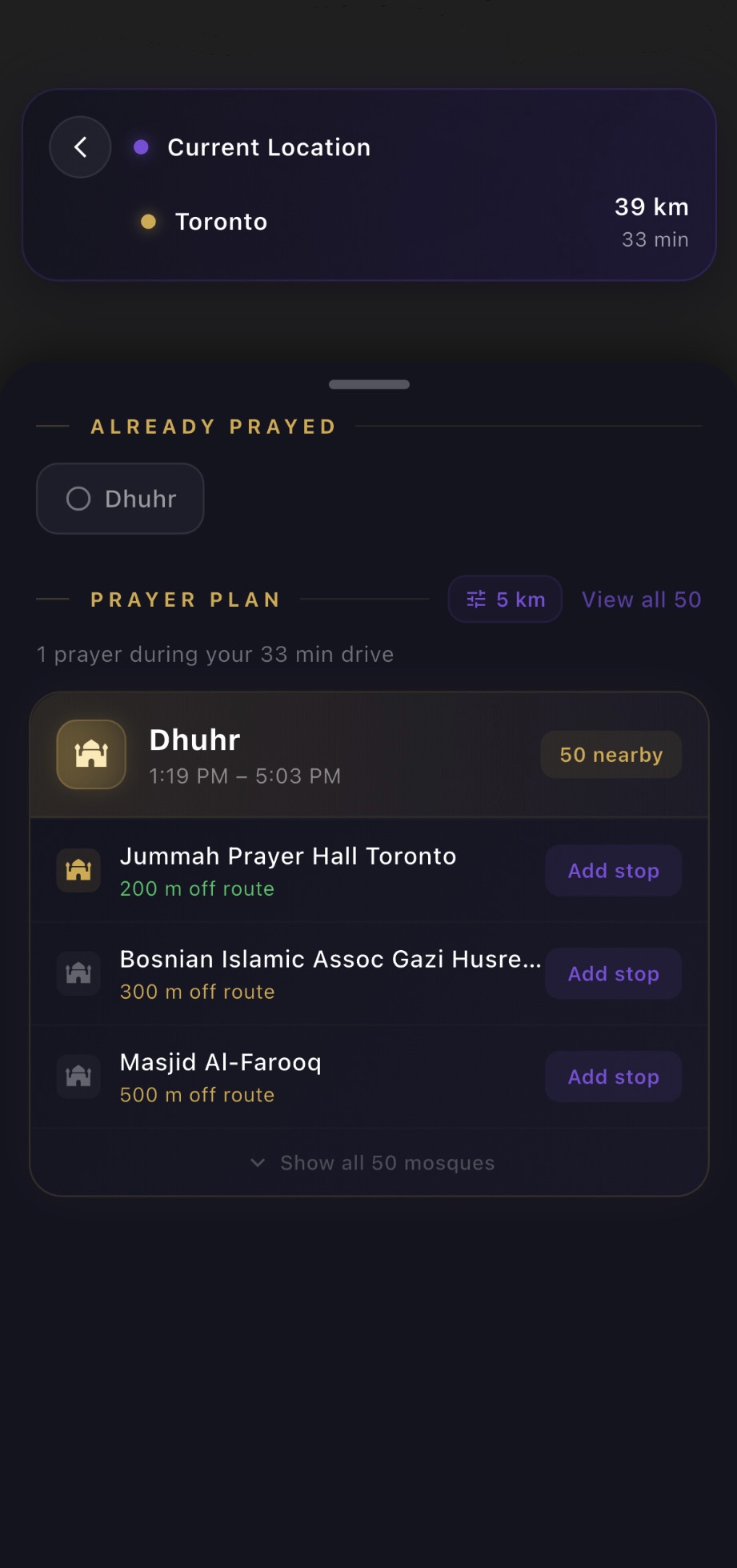Click View all 50 link
The width and height of the screenshot is (737, 1568).
coord(641,599)
